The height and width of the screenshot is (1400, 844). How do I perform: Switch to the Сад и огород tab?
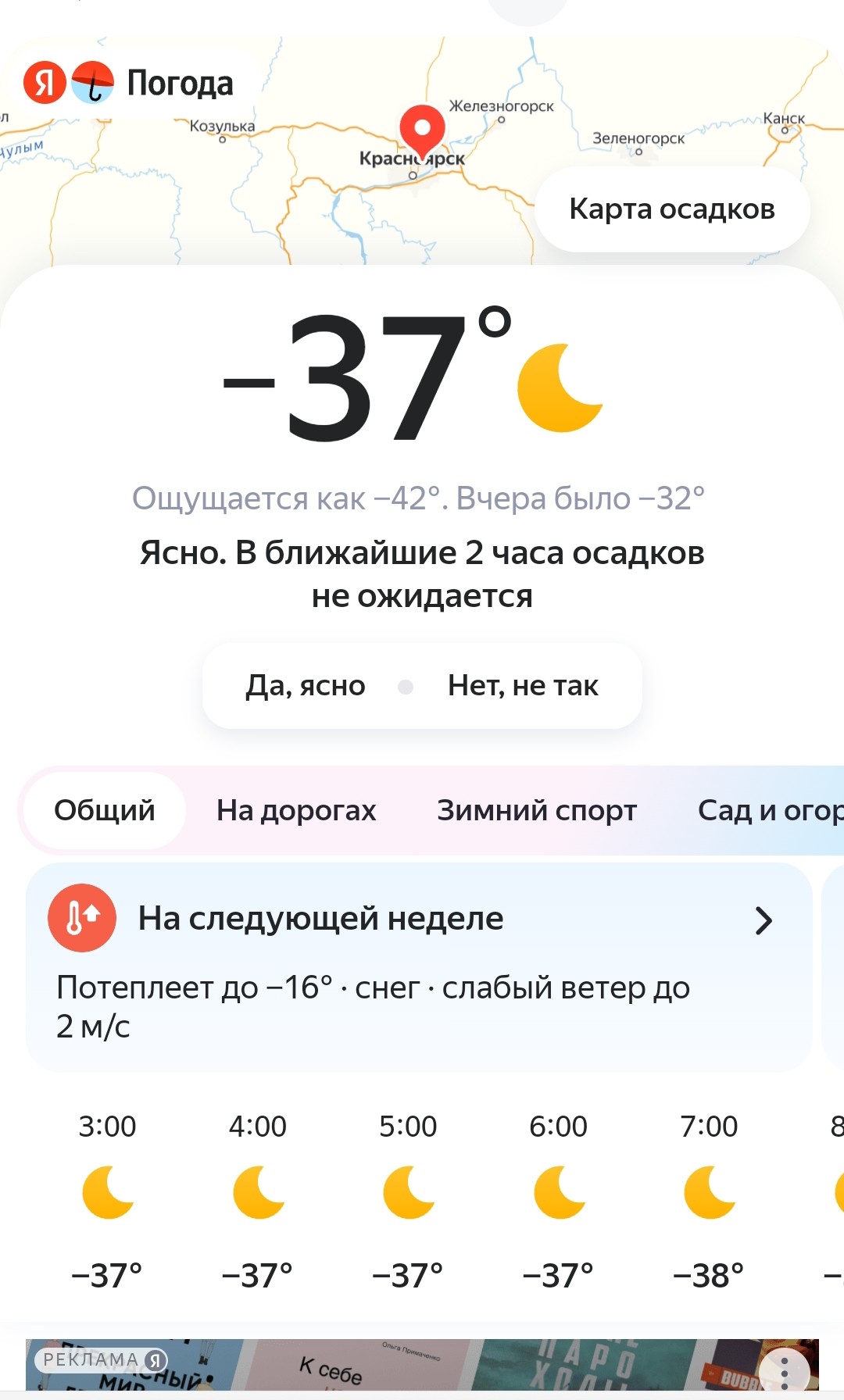pyautogui.click(x=770, y=811)
